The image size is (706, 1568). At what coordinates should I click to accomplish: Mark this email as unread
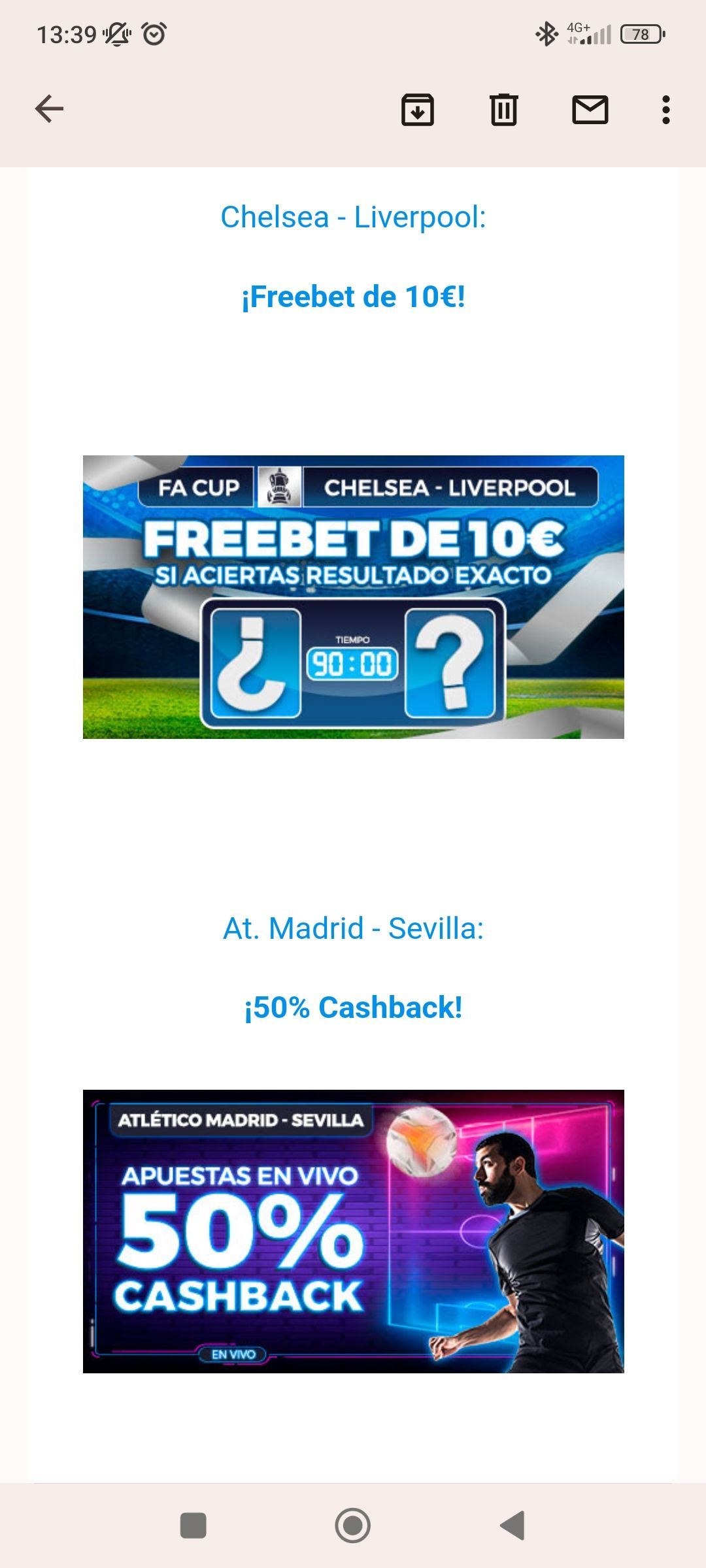(590, 109)
